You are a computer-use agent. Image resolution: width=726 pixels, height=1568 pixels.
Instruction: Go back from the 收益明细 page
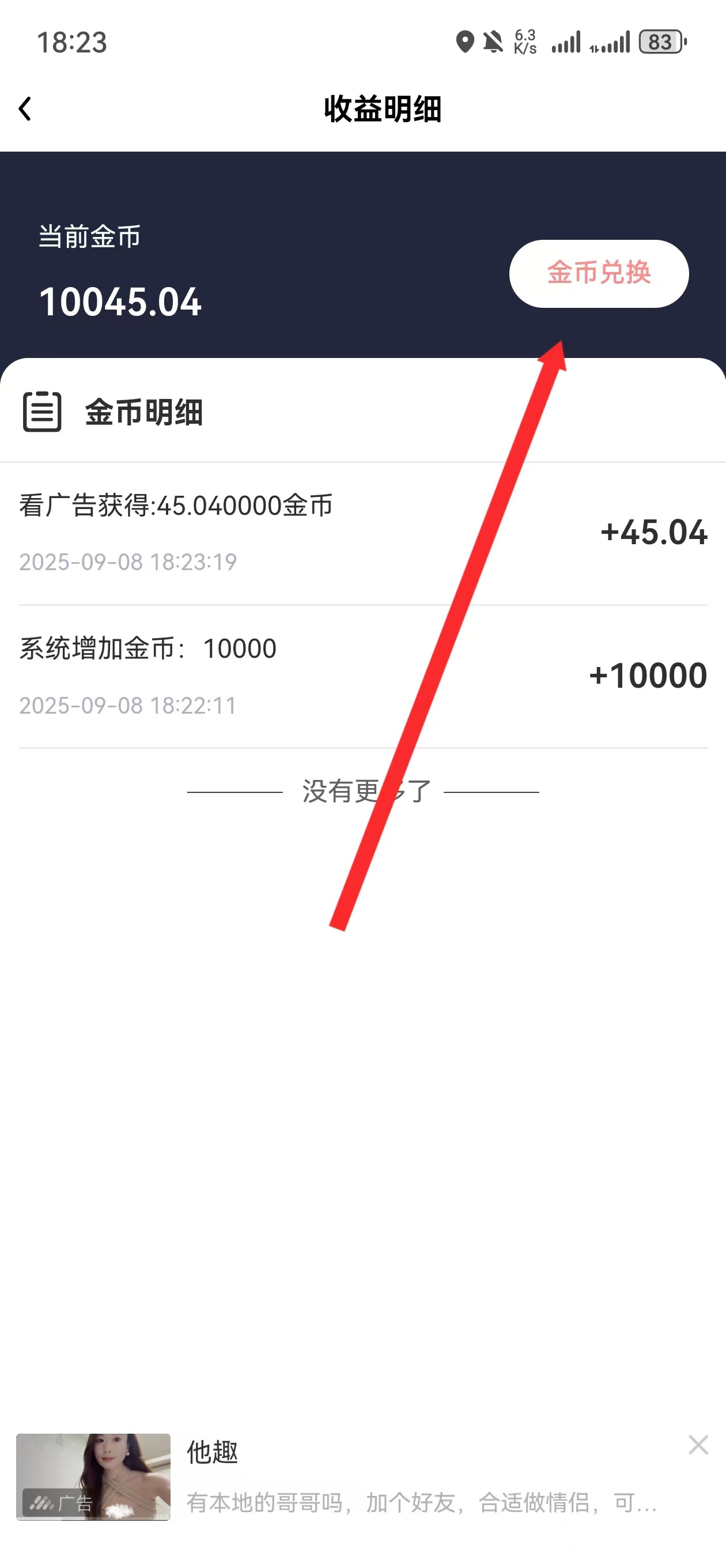coord(25,110)
